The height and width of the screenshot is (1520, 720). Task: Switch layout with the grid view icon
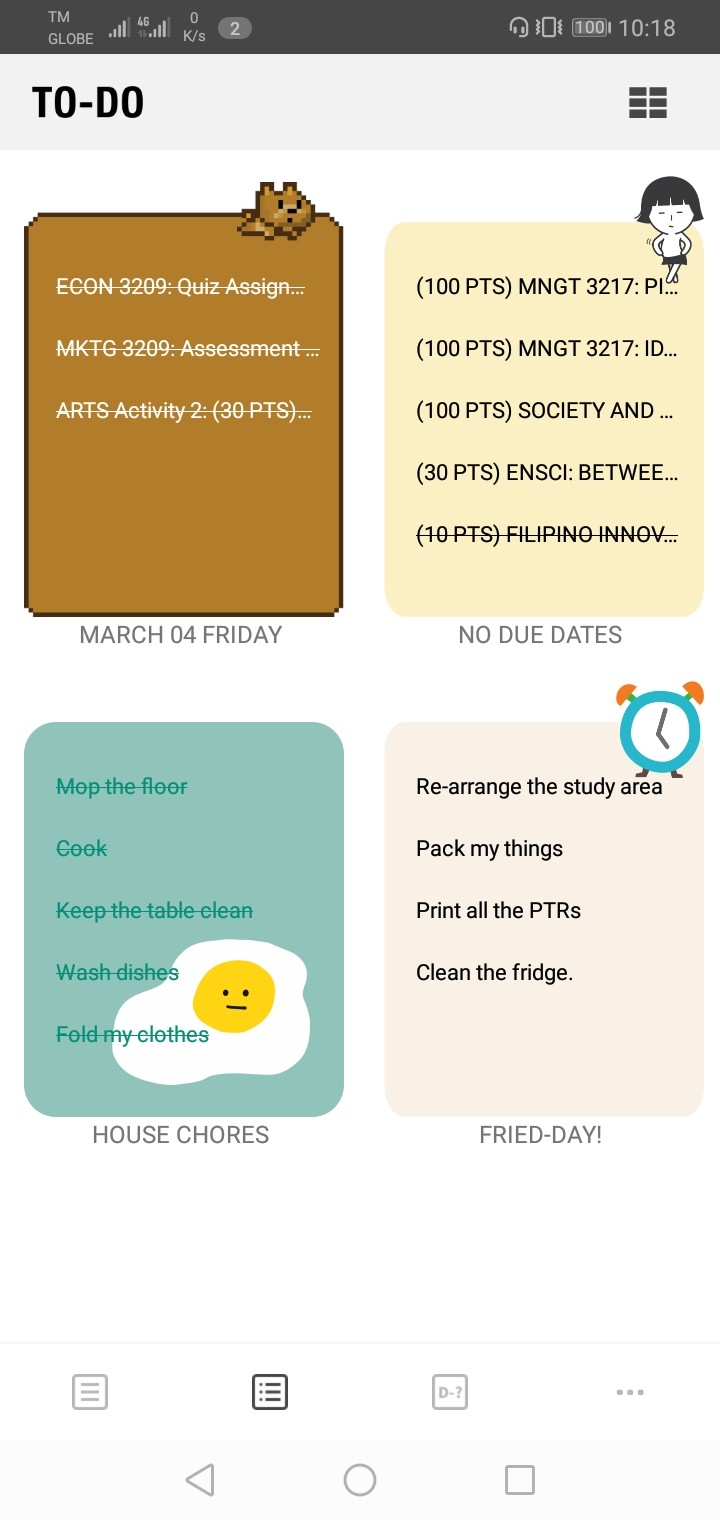pos(648,102)
